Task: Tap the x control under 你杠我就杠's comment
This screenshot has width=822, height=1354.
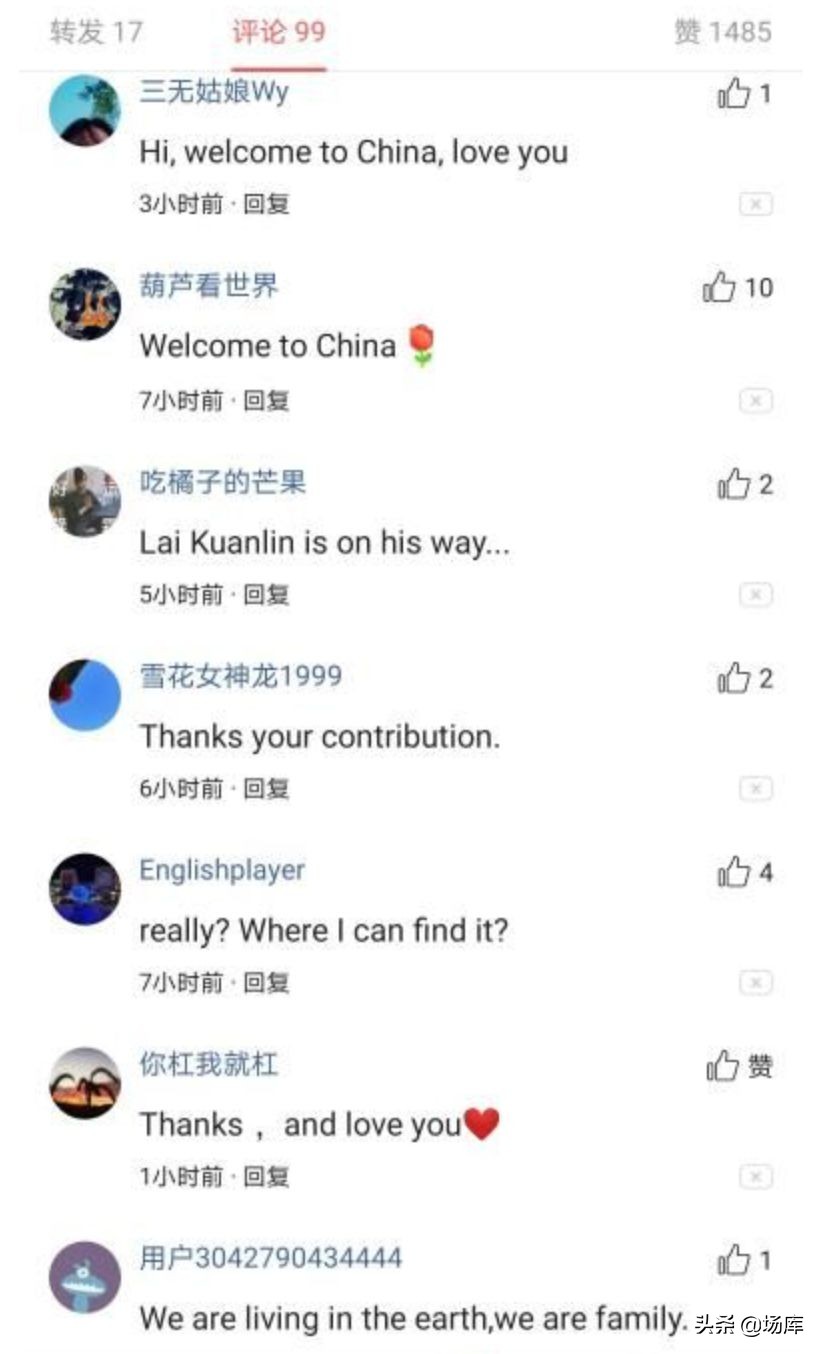Action: point(757,1177)
